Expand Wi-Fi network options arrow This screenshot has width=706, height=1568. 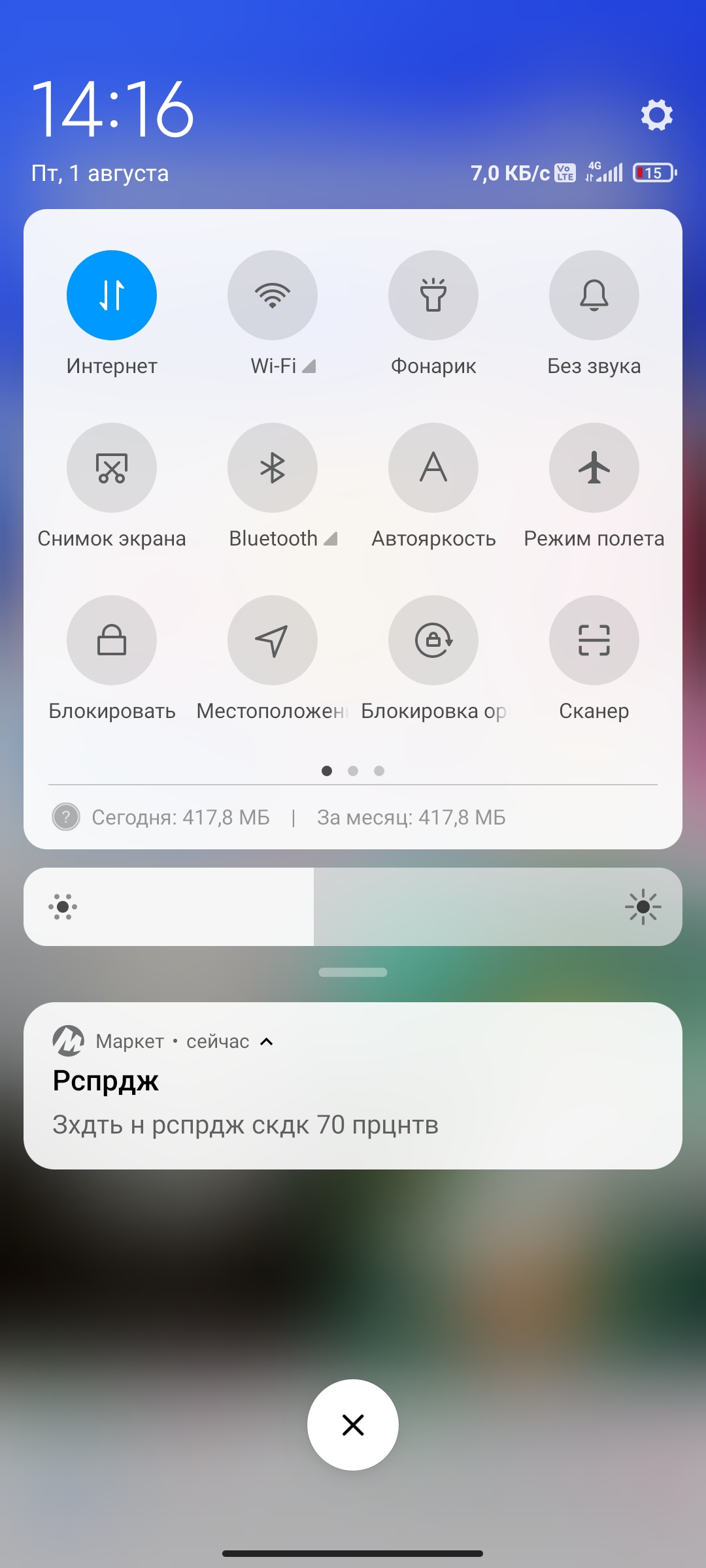pyautogui.click(x=309, y=367)
